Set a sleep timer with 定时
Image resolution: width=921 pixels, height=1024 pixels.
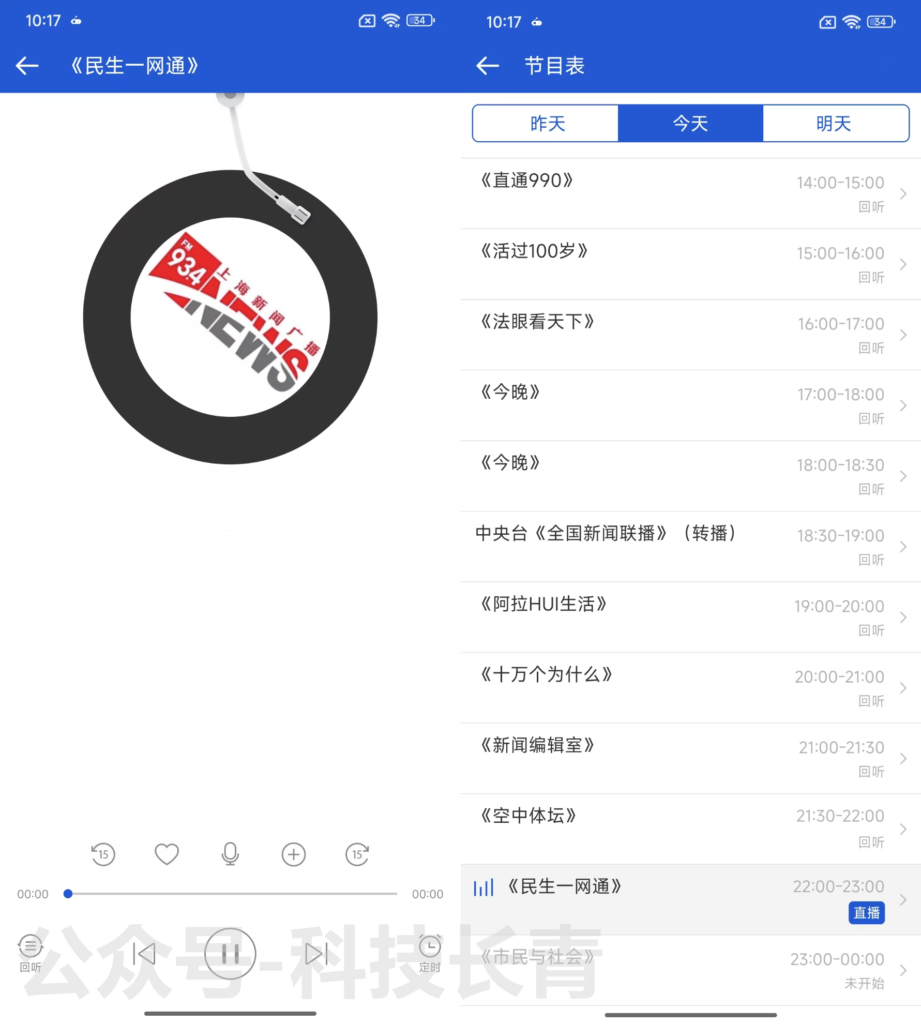(x=429, y=953)
